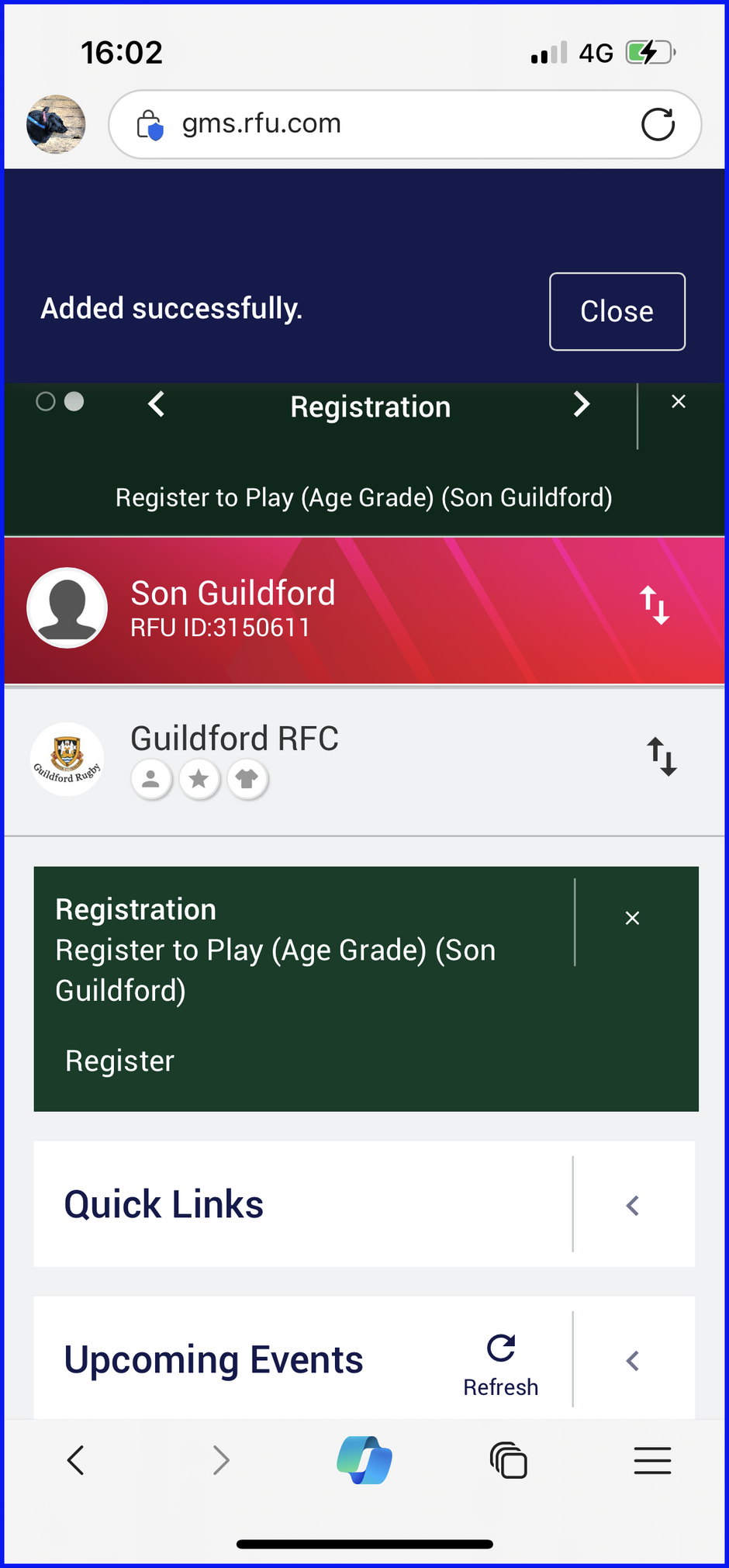Open the gms.rfu.com address field
Viewport: 729px width, 1568px height.
pyautogui.click(x=388, y=124)
